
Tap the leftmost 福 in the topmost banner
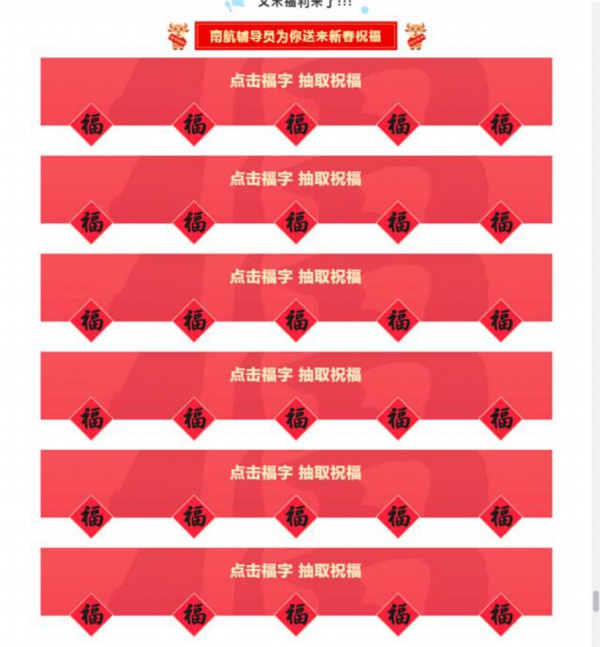tap(92, 125)
